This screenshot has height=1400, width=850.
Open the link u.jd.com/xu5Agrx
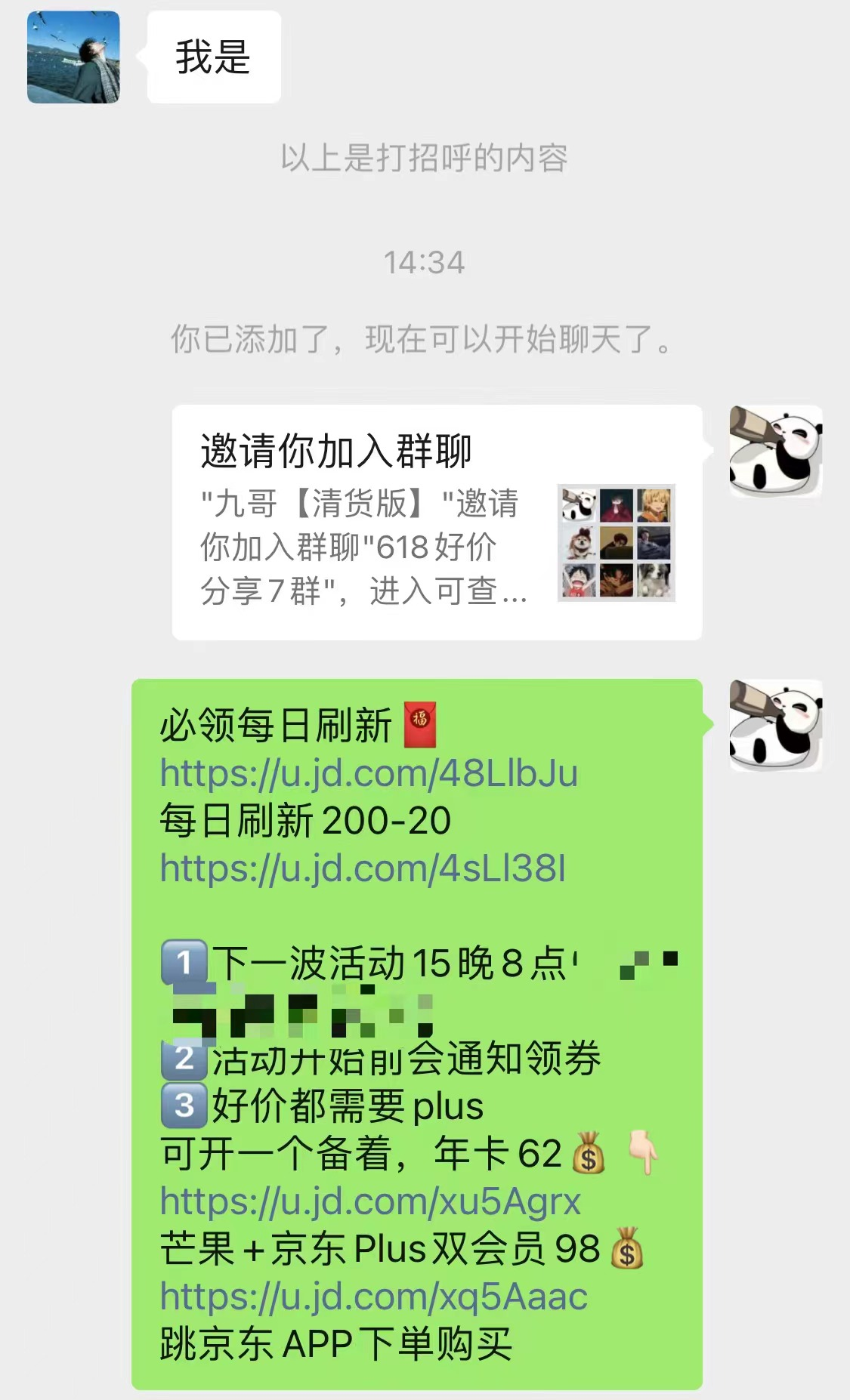[370, 1201]
